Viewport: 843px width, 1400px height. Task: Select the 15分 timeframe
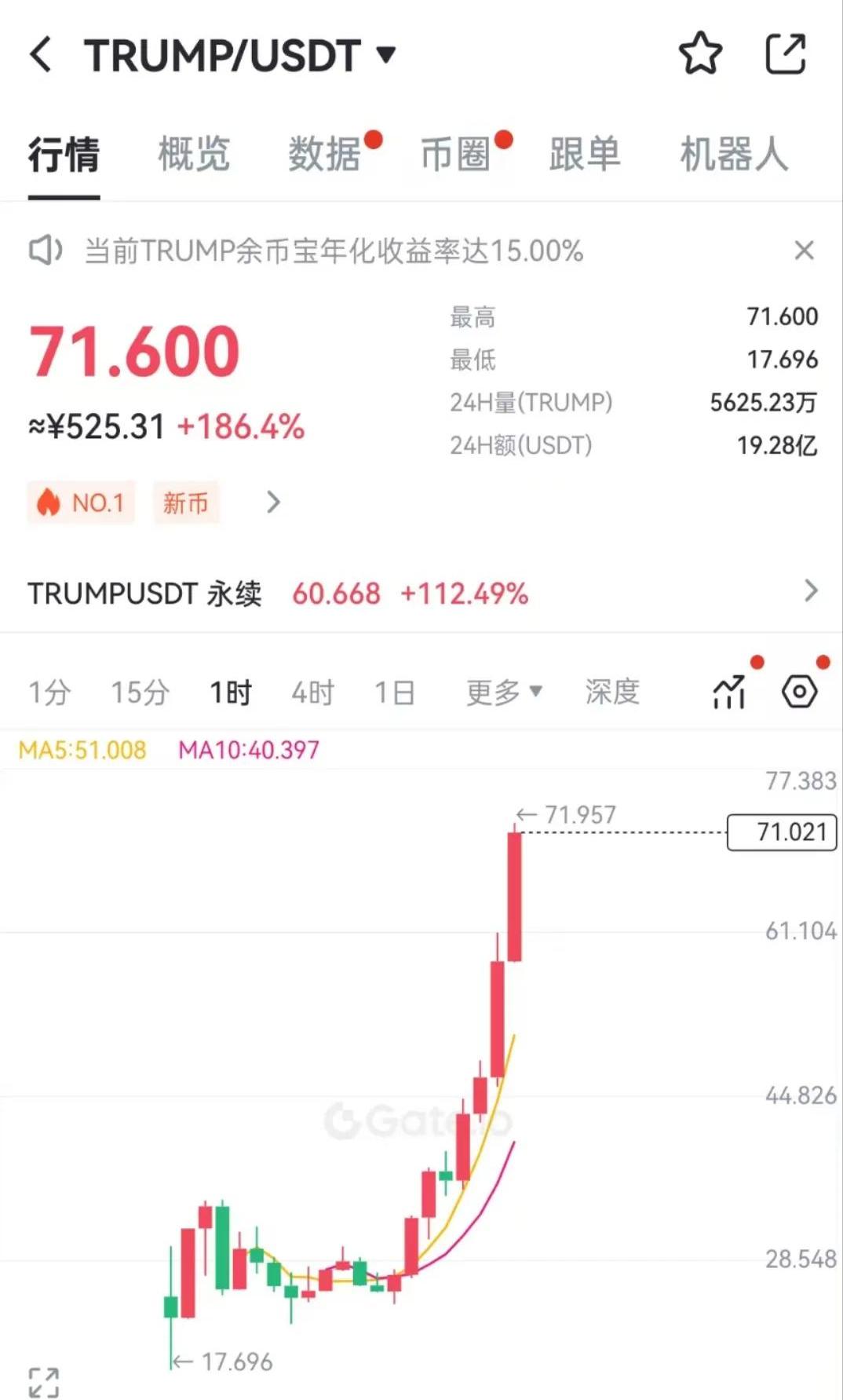pyautogui.click(x=141, y=693)
